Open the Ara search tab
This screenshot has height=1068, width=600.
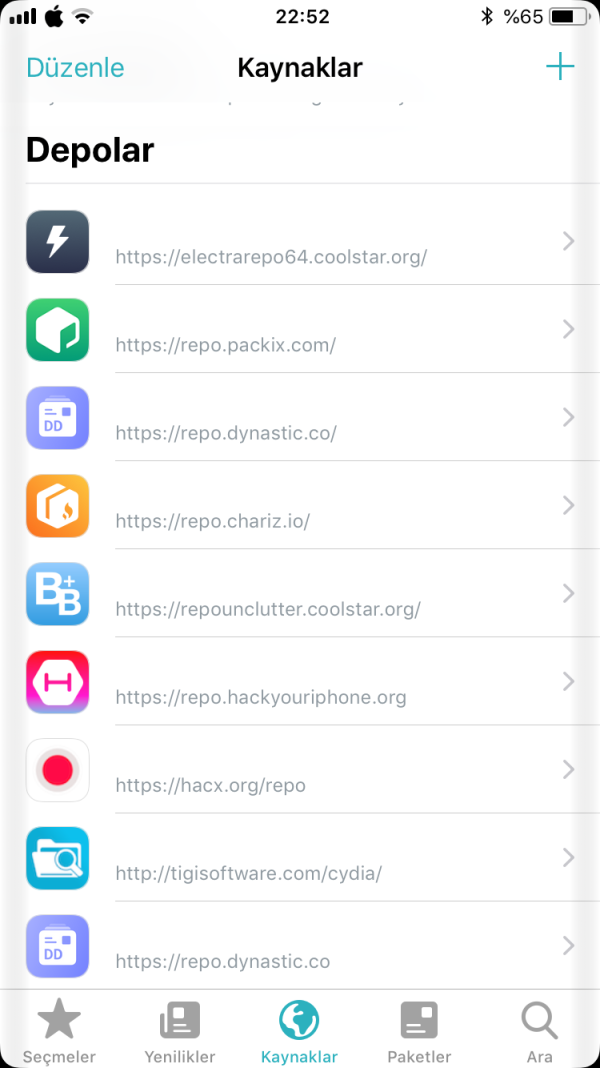click(x=539, y=1032)
